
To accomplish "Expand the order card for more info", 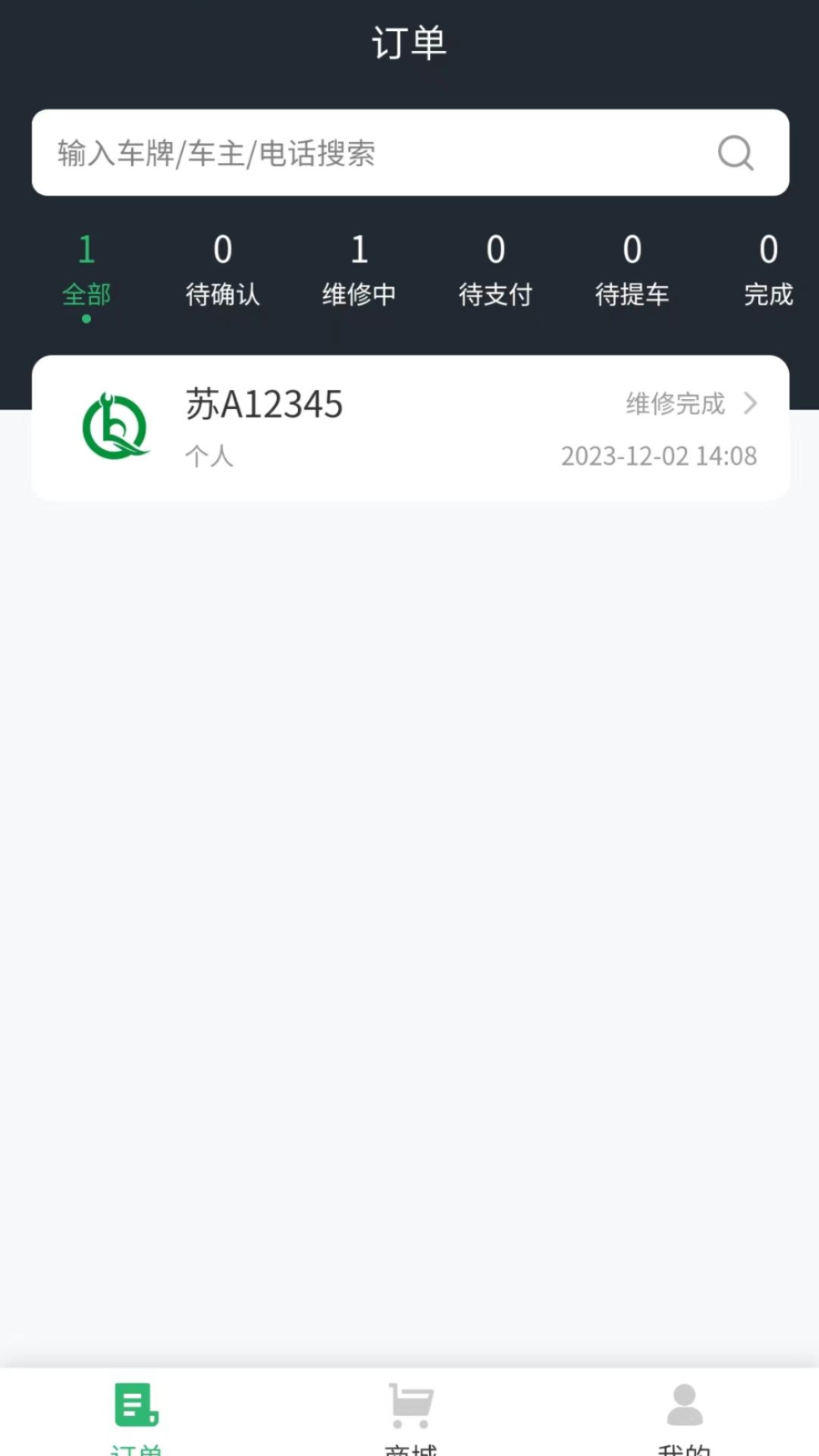I will (409, 427).
